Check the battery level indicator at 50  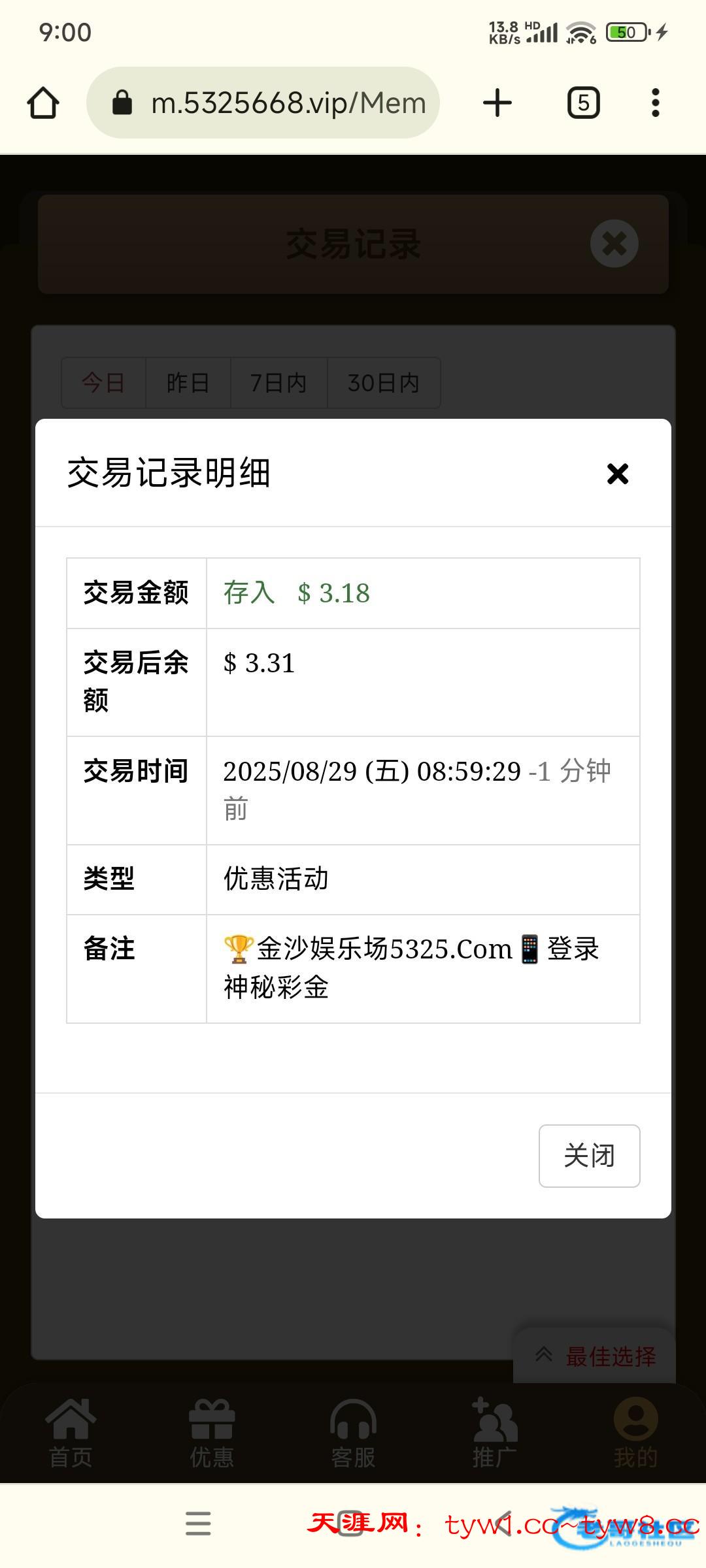627,30
